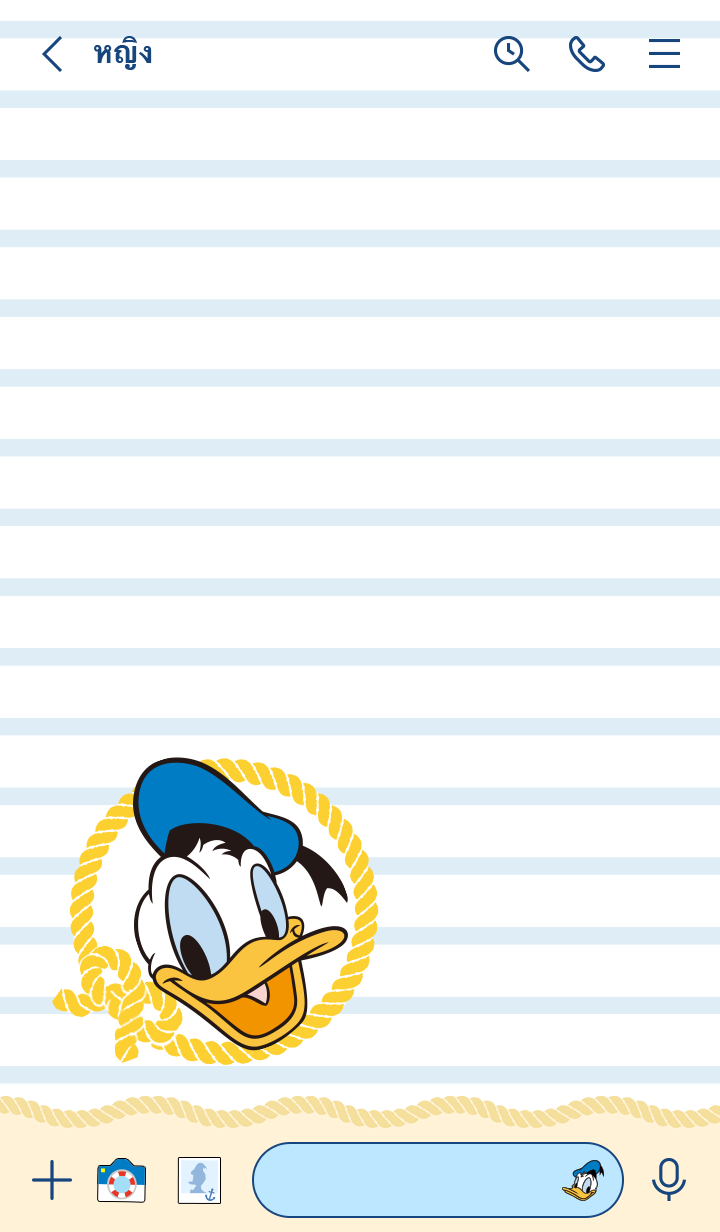
Task: Go back from the หญิง chat
Action: [52, 54]
